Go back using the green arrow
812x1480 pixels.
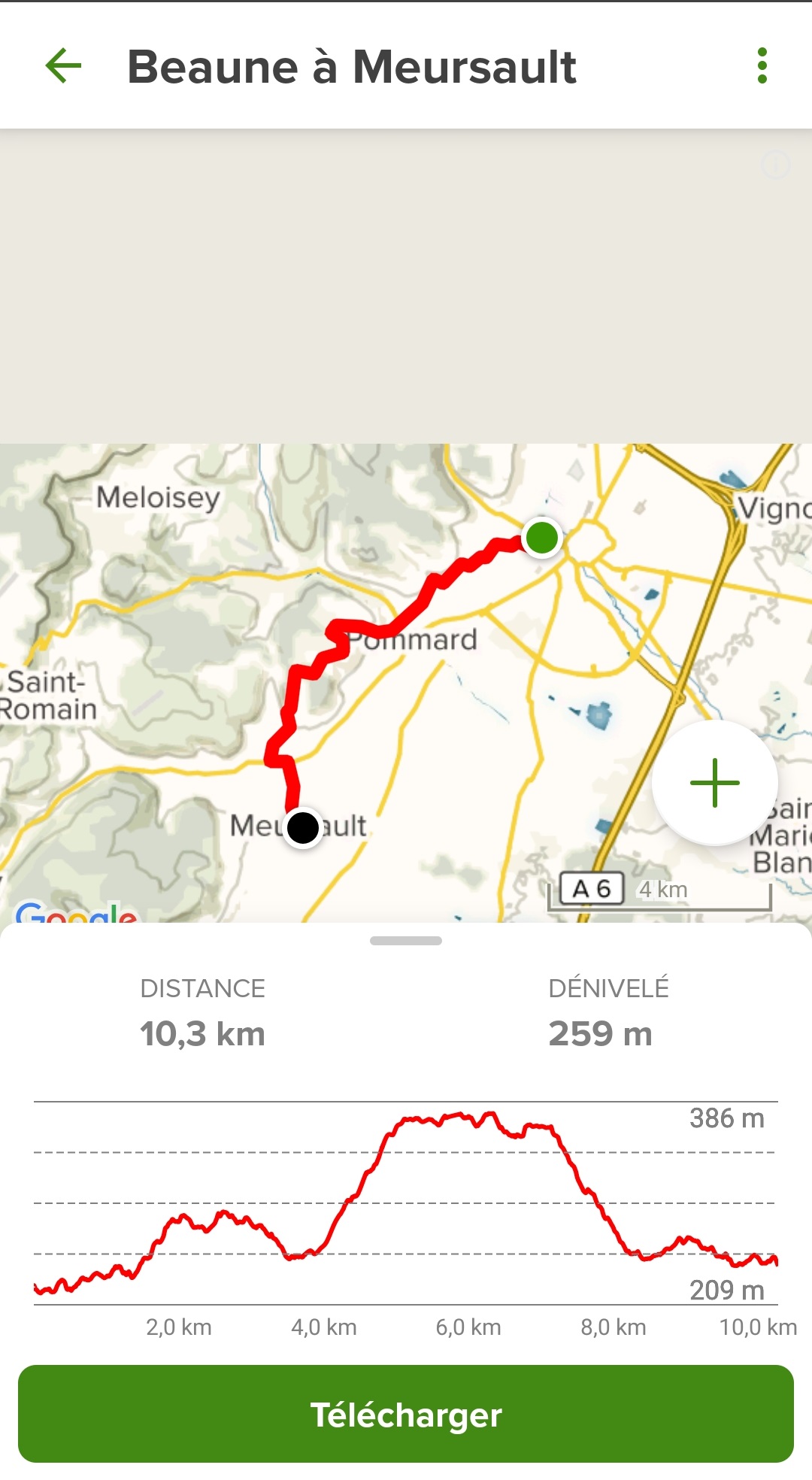(64, 65)
